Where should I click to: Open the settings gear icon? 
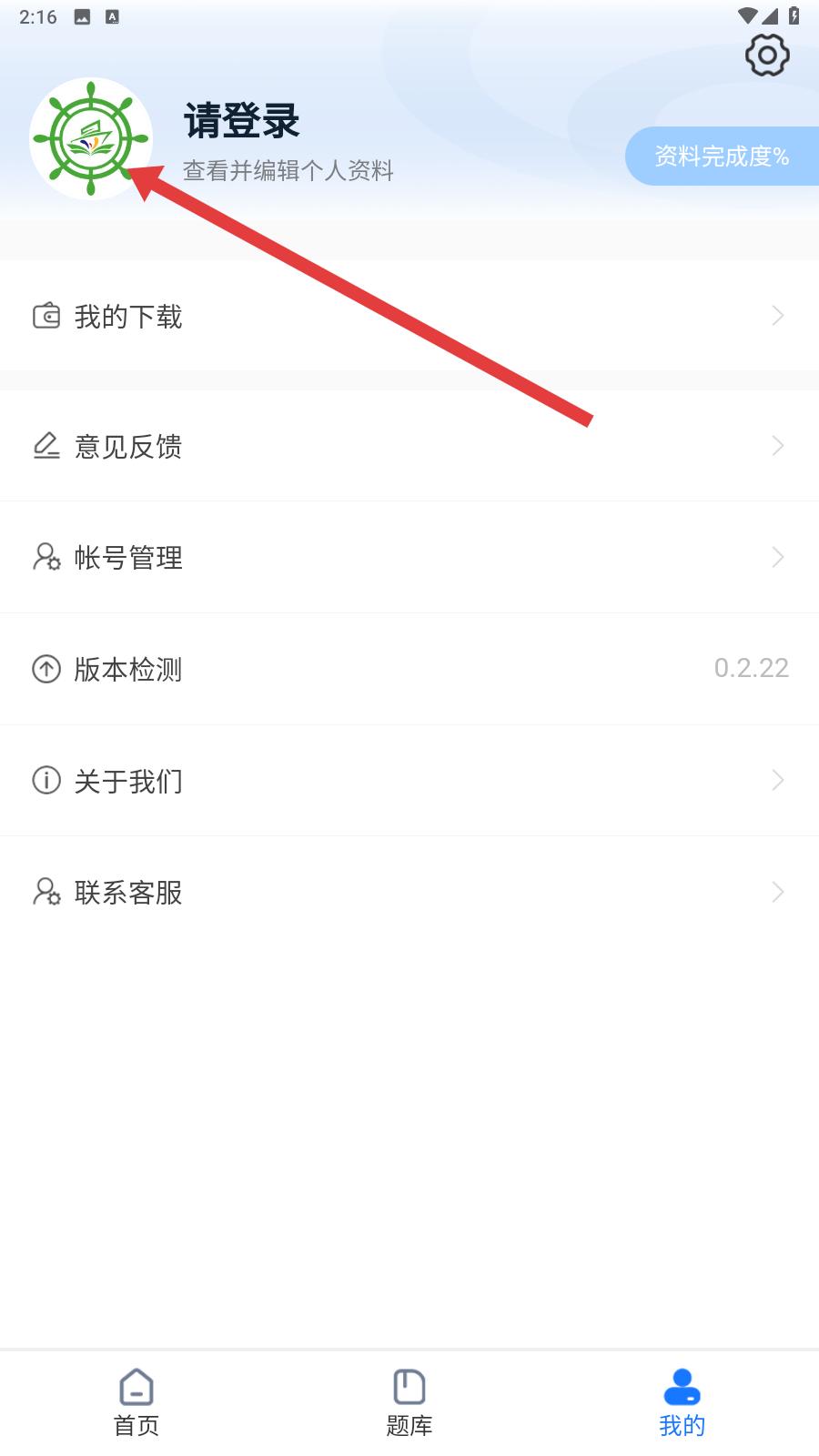pyautogui.click(x=767, y=56)
